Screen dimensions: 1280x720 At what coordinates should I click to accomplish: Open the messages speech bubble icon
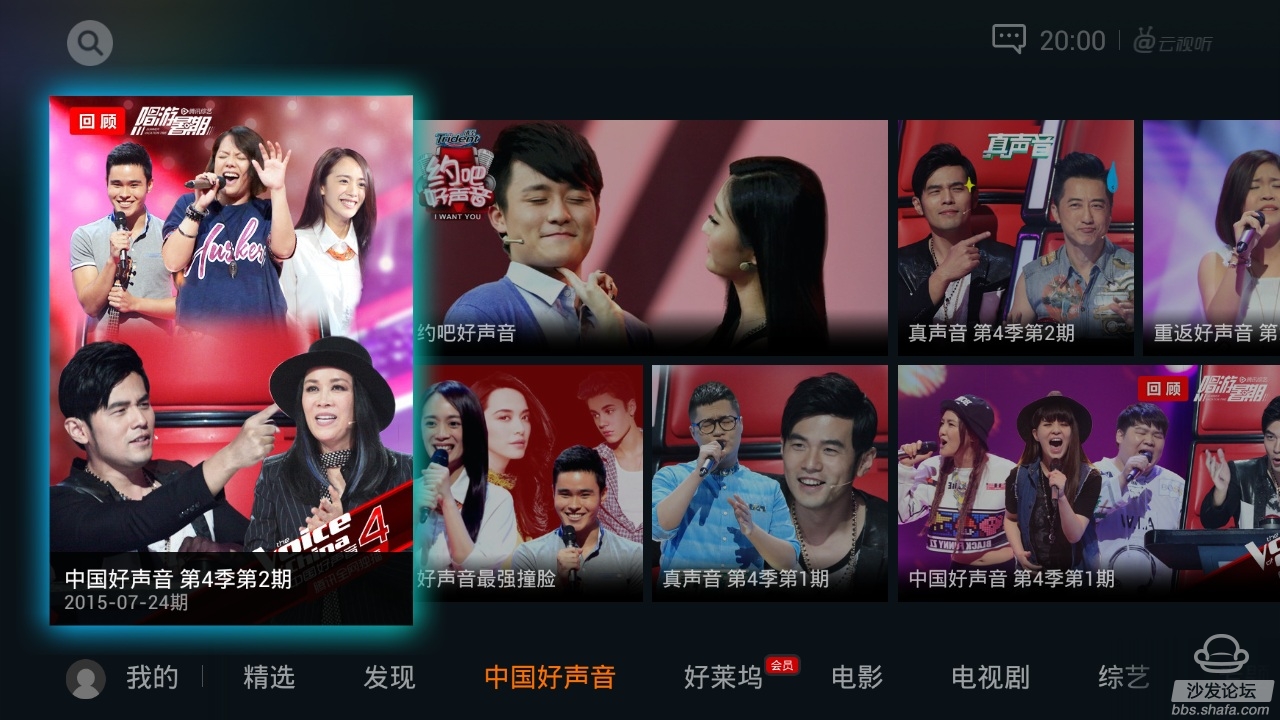(1008, 40)
